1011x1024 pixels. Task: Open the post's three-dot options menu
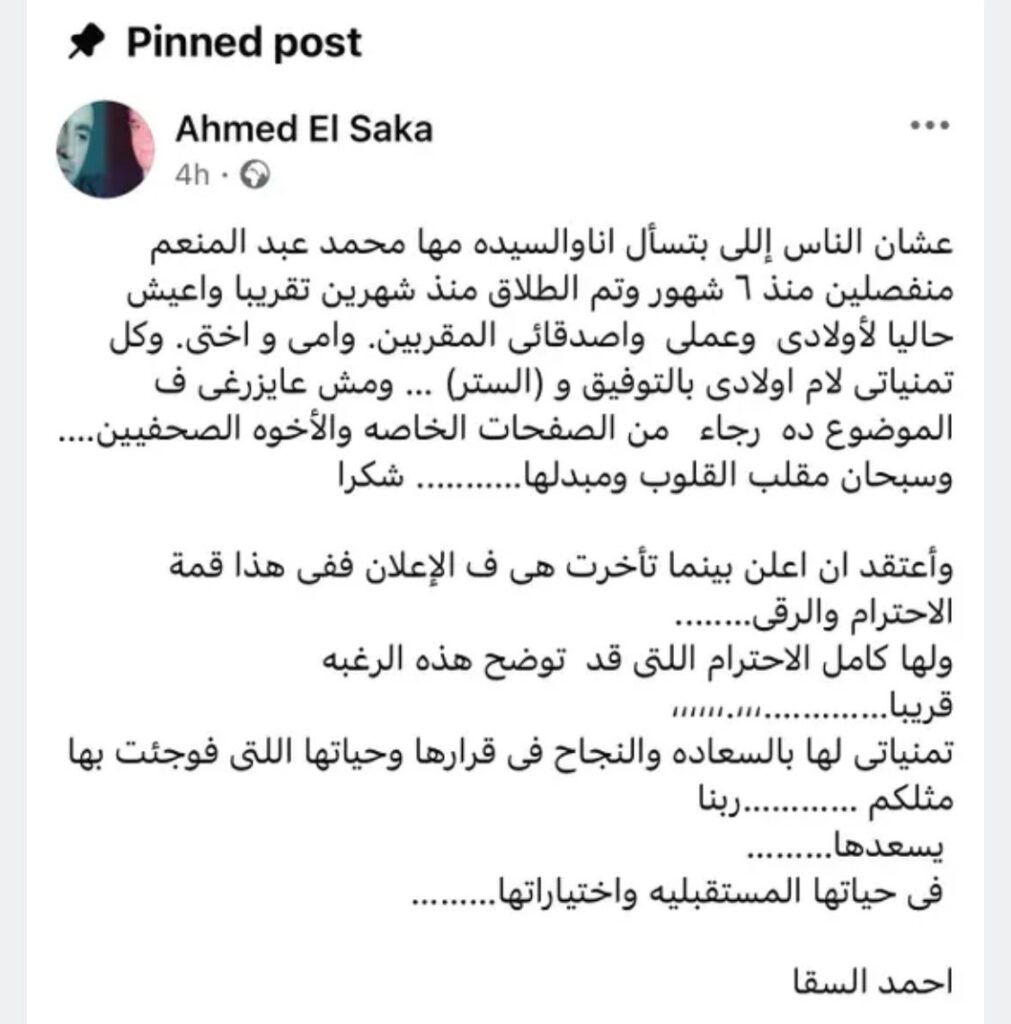click(927, 128)
